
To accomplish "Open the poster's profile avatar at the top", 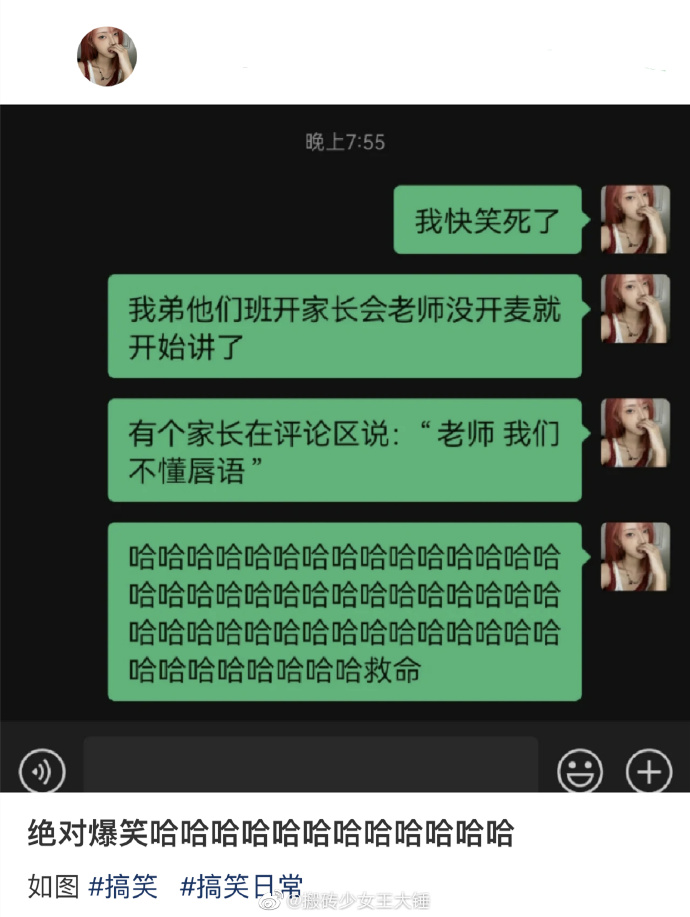I will coord(107,56).
